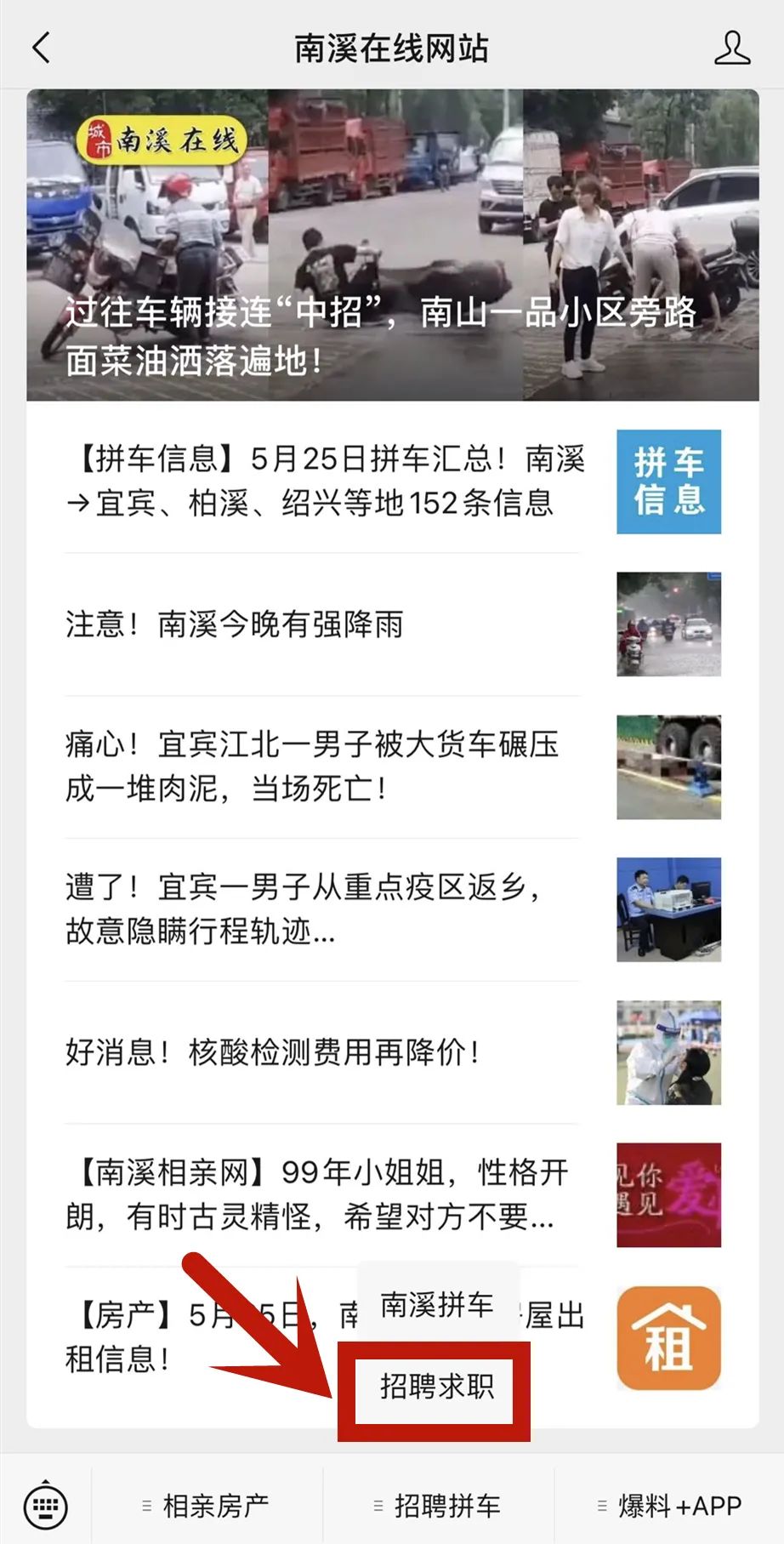This screenshot has width=784, height=1544.
Task: Read the 核酸检测费用再降价 news
Action: 392,1052
